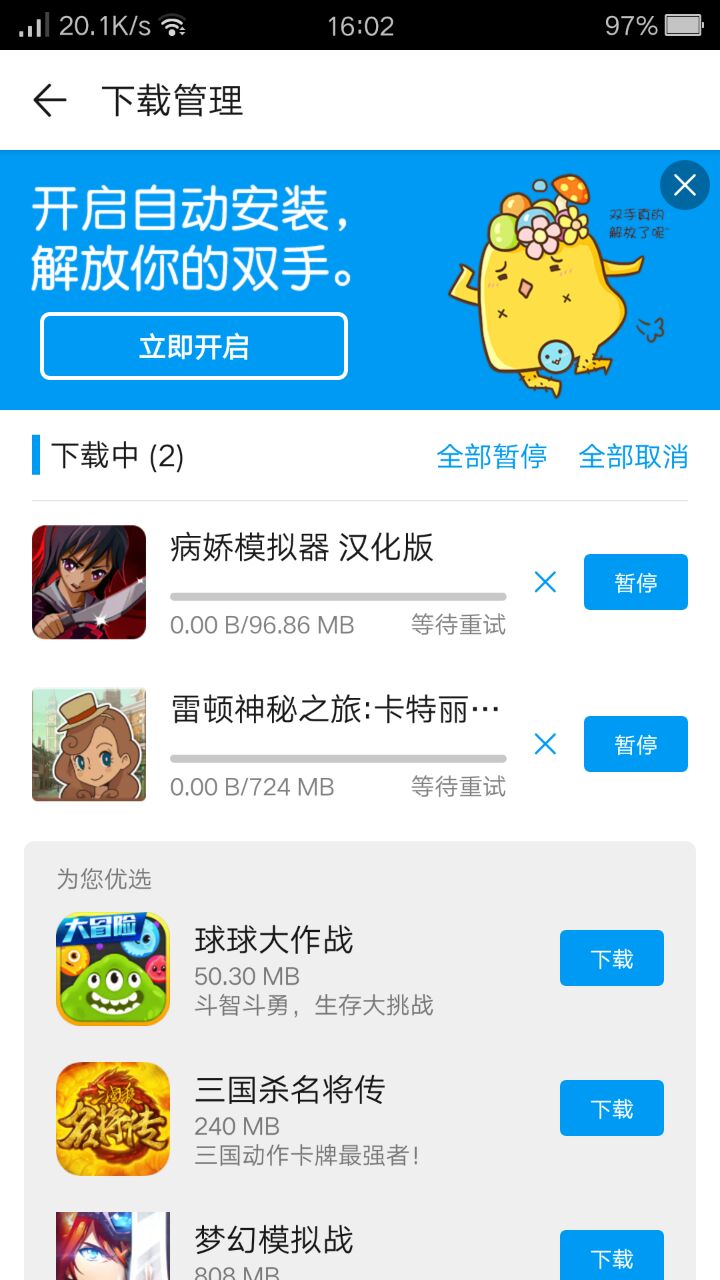
Task: Pause all downloads with 全部暂停
Action: (491, 456)
